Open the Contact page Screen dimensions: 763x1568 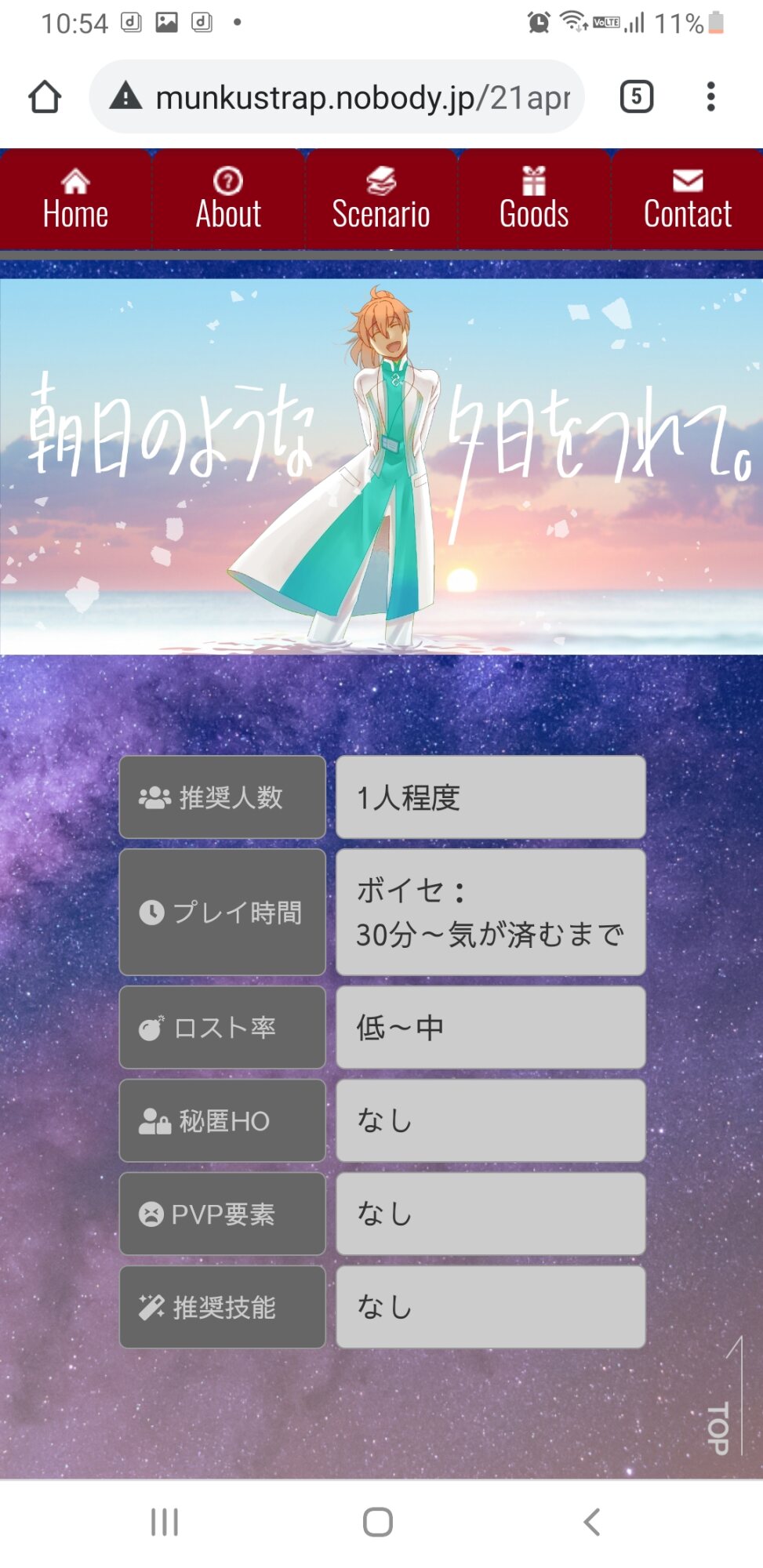(x=687, y=200)
